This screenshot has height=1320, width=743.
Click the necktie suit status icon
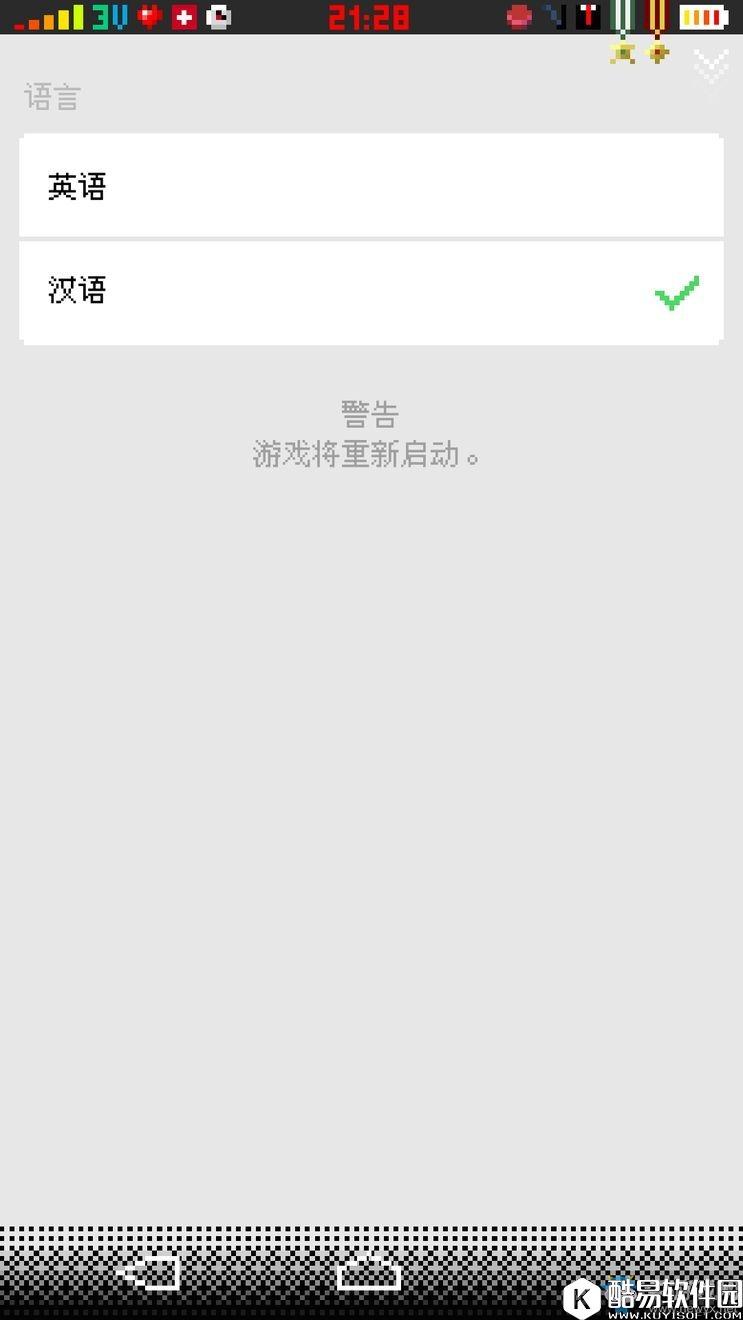tap(588, 15)
